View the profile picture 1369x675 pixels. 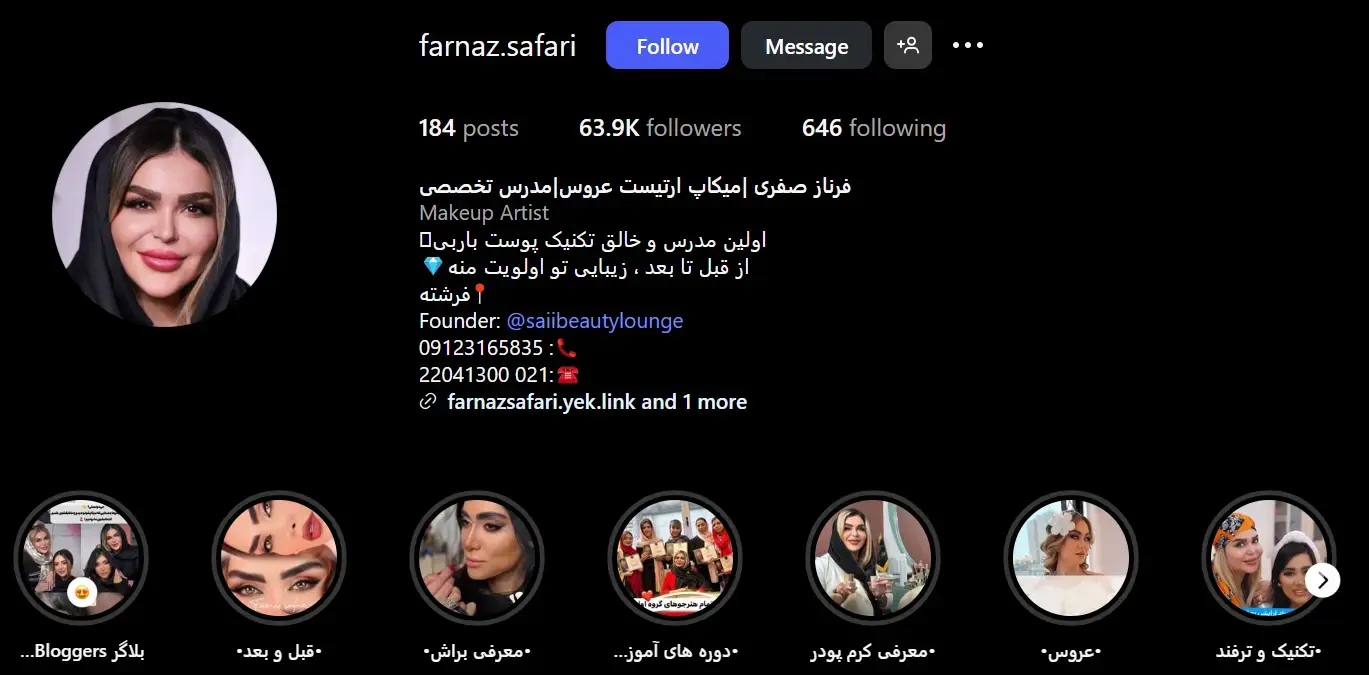pos(164,214)
